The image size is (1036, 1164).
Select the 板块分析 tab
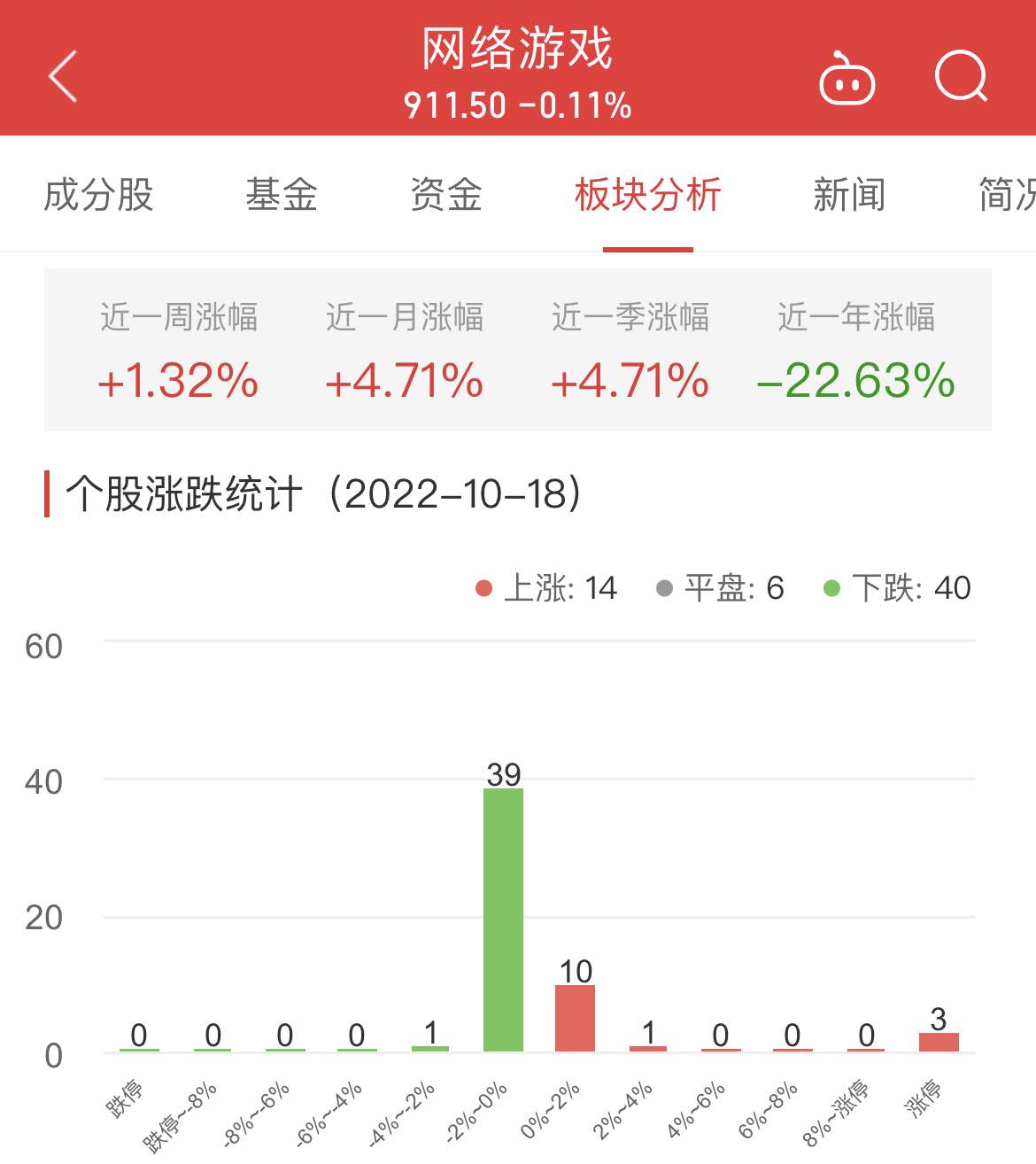click(x=647, y=195)
